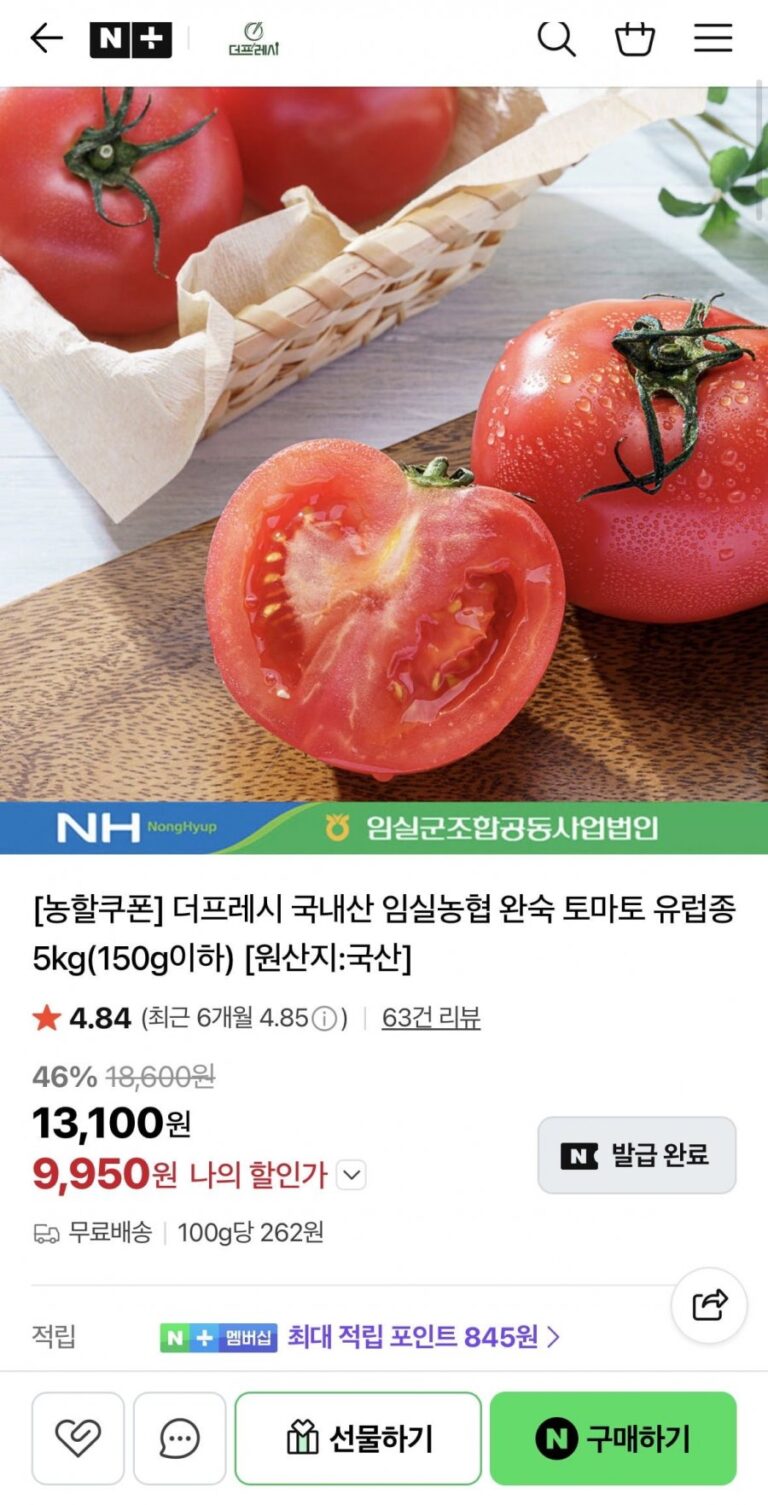
Task: Open the N+ store home logo
Action: [131, 40]
